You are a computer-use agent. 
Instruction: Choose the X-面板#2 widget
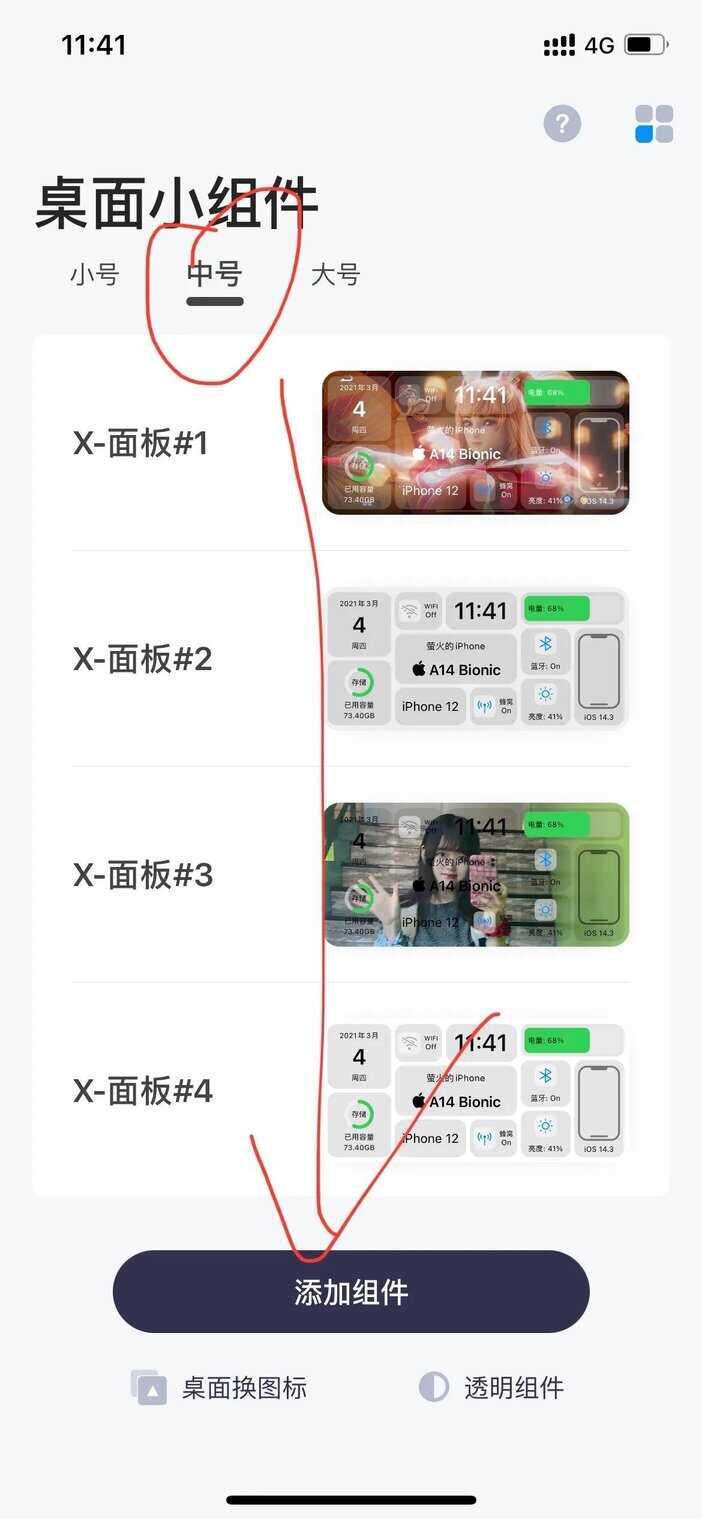click(x=351, y=659)
